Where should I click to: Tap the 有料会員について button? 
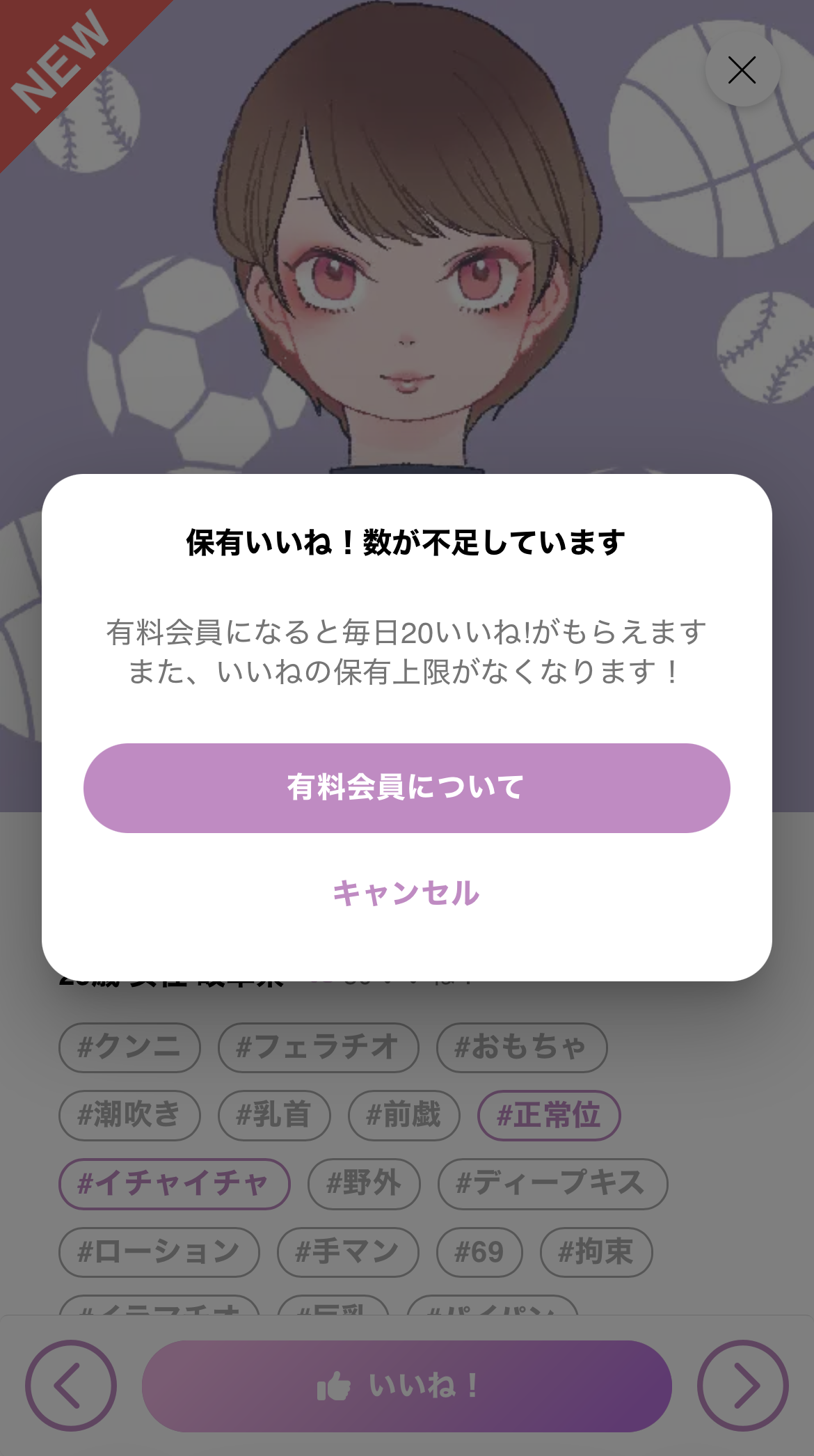pos(406,788)
